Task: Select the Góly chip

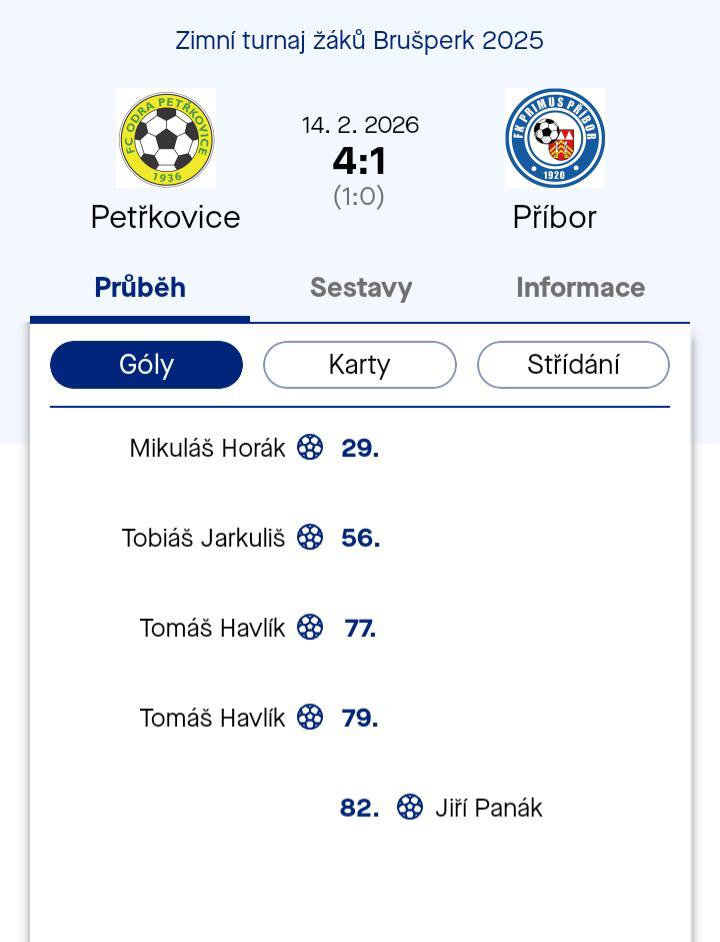Action: point(146,365)
